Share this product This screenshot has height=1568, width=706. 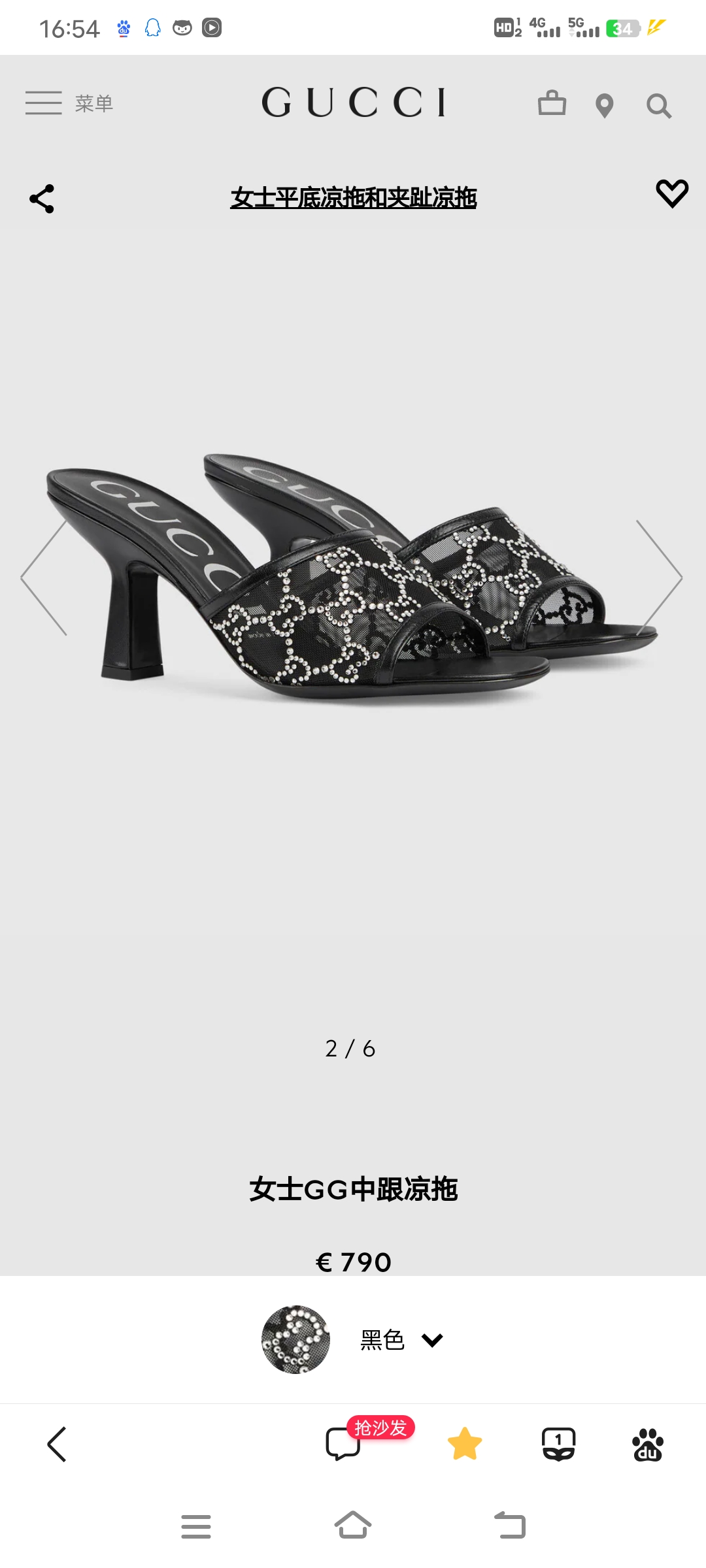(42, 199)
